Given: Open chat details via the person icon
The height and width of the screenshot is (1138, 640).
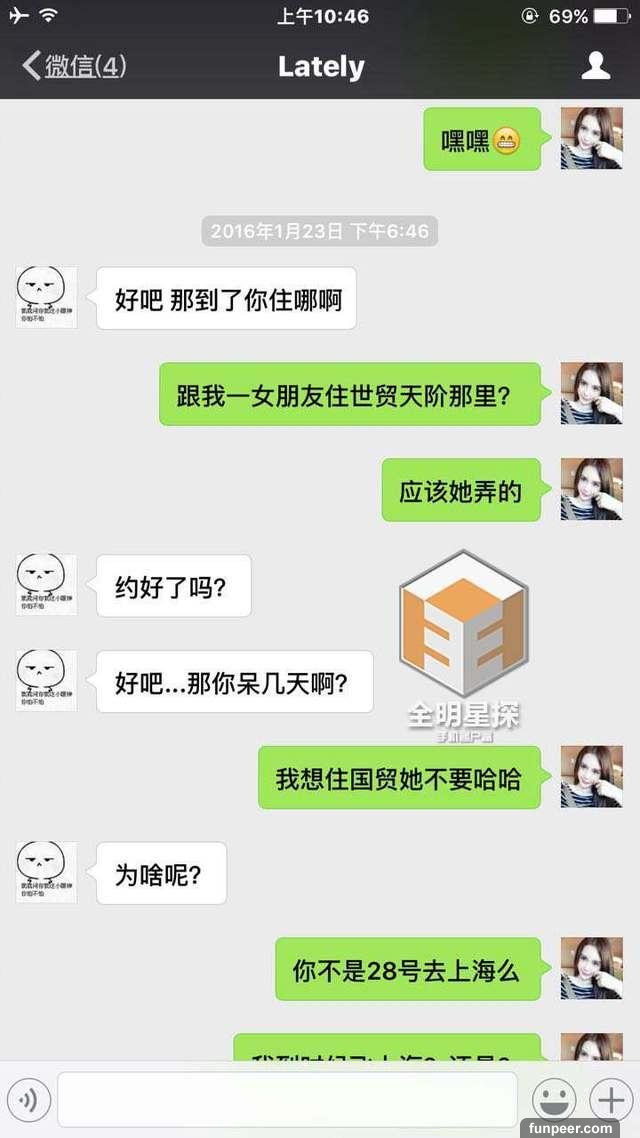Looking at the screenshot, I should (x=596, y=67).
